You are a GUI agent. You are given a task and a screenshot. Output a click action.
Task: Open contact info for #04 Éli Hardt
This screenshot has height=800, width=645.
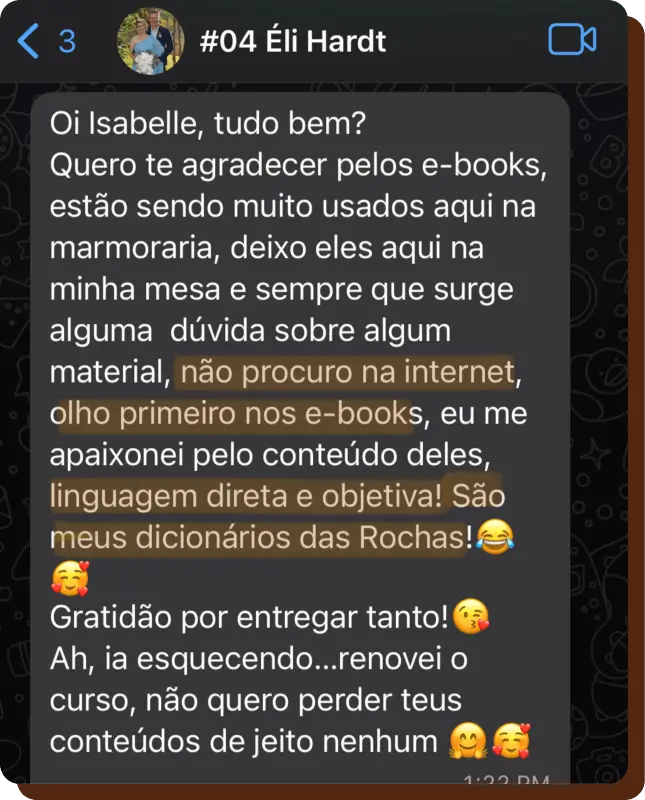[x=293, y=42]
